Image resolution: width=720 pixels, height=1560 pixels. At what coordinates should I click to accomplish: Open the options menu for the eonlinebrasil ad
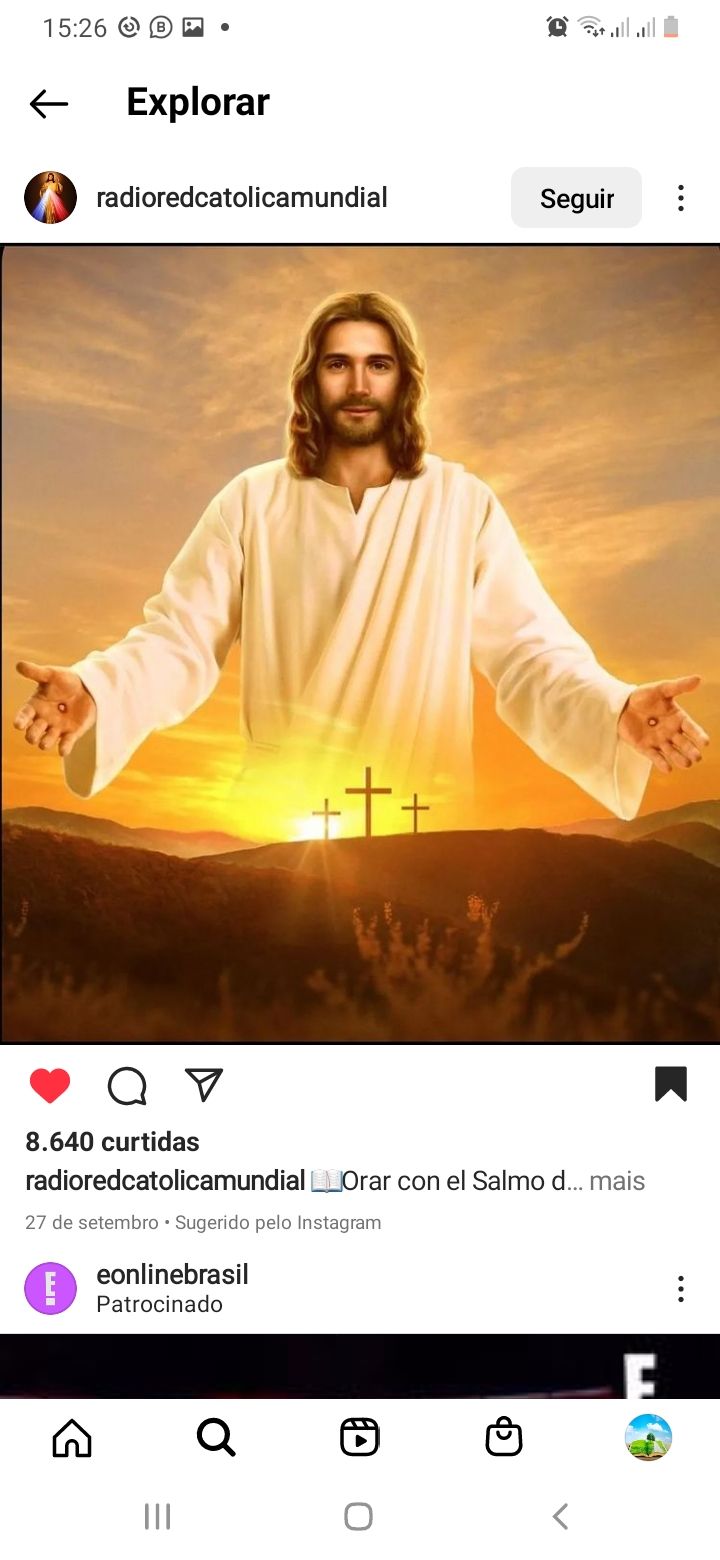681,1288
